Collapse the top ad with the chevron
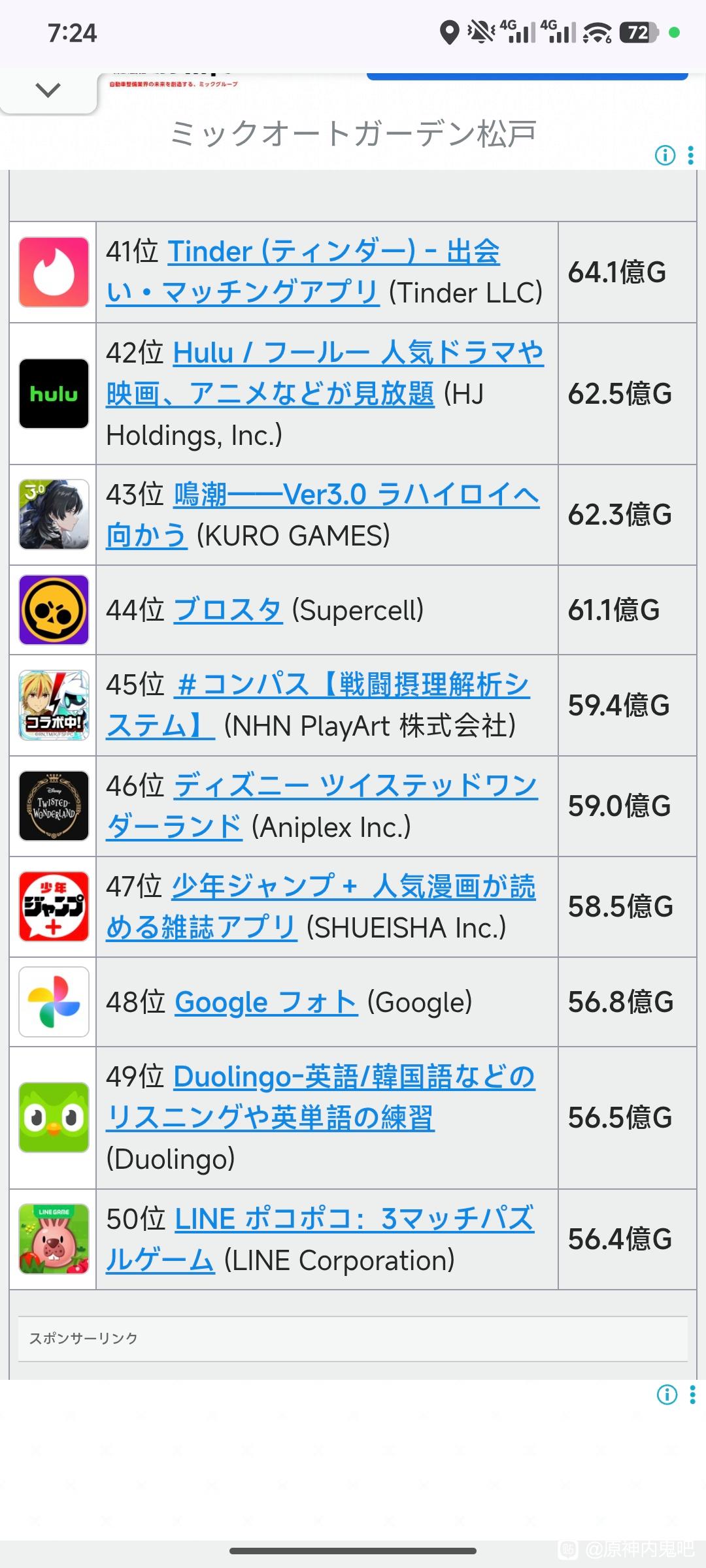The height and width of the screenshot is (1568, 706). point(48,90)
